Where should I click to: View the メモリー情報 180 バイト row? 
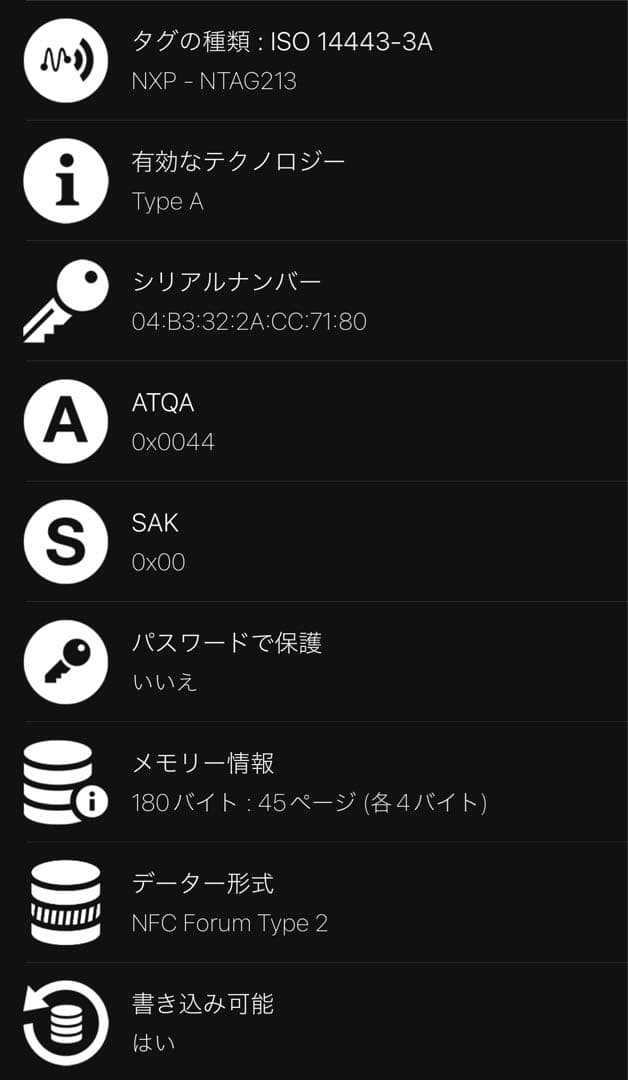[314, 782]
